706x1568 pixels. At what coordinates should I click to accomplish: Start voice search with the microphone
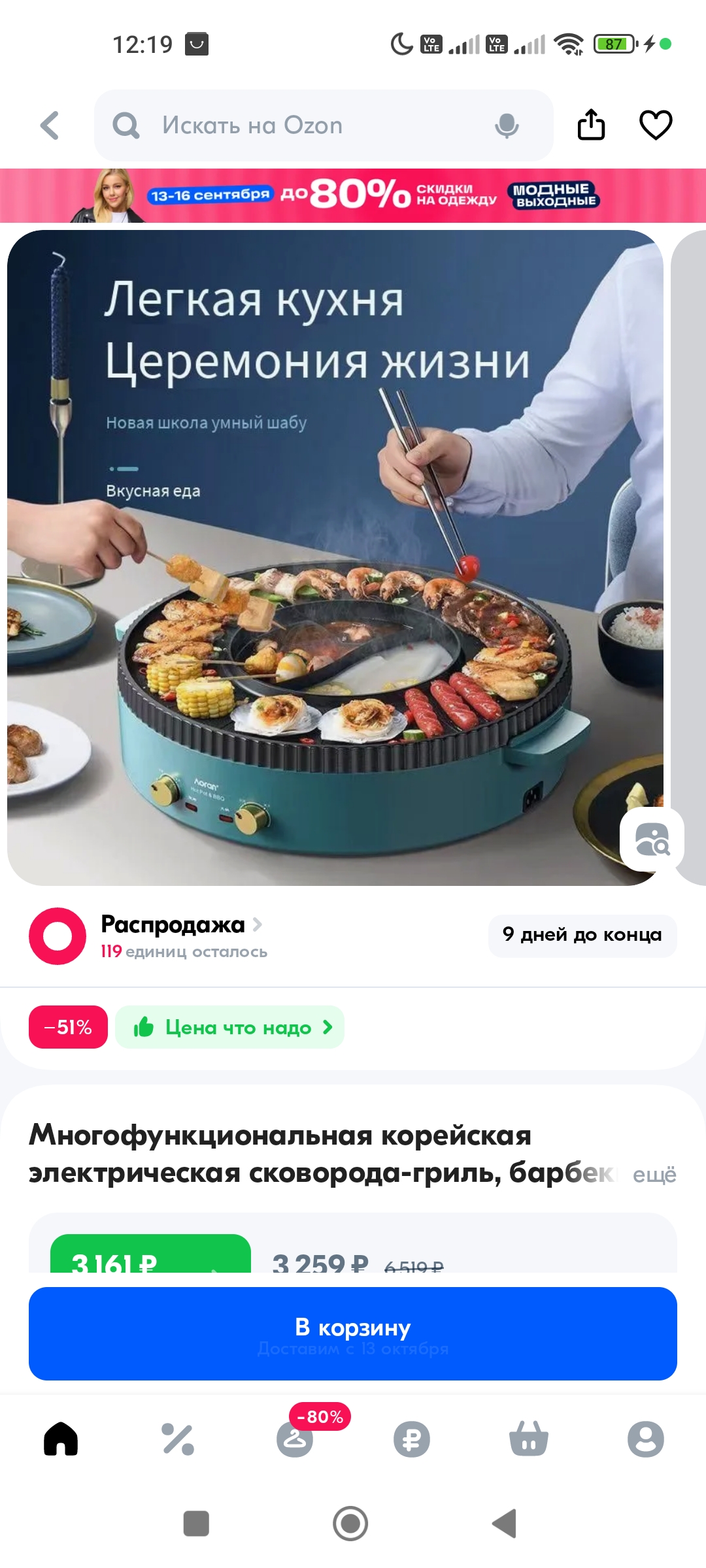(x=507, y=125)
